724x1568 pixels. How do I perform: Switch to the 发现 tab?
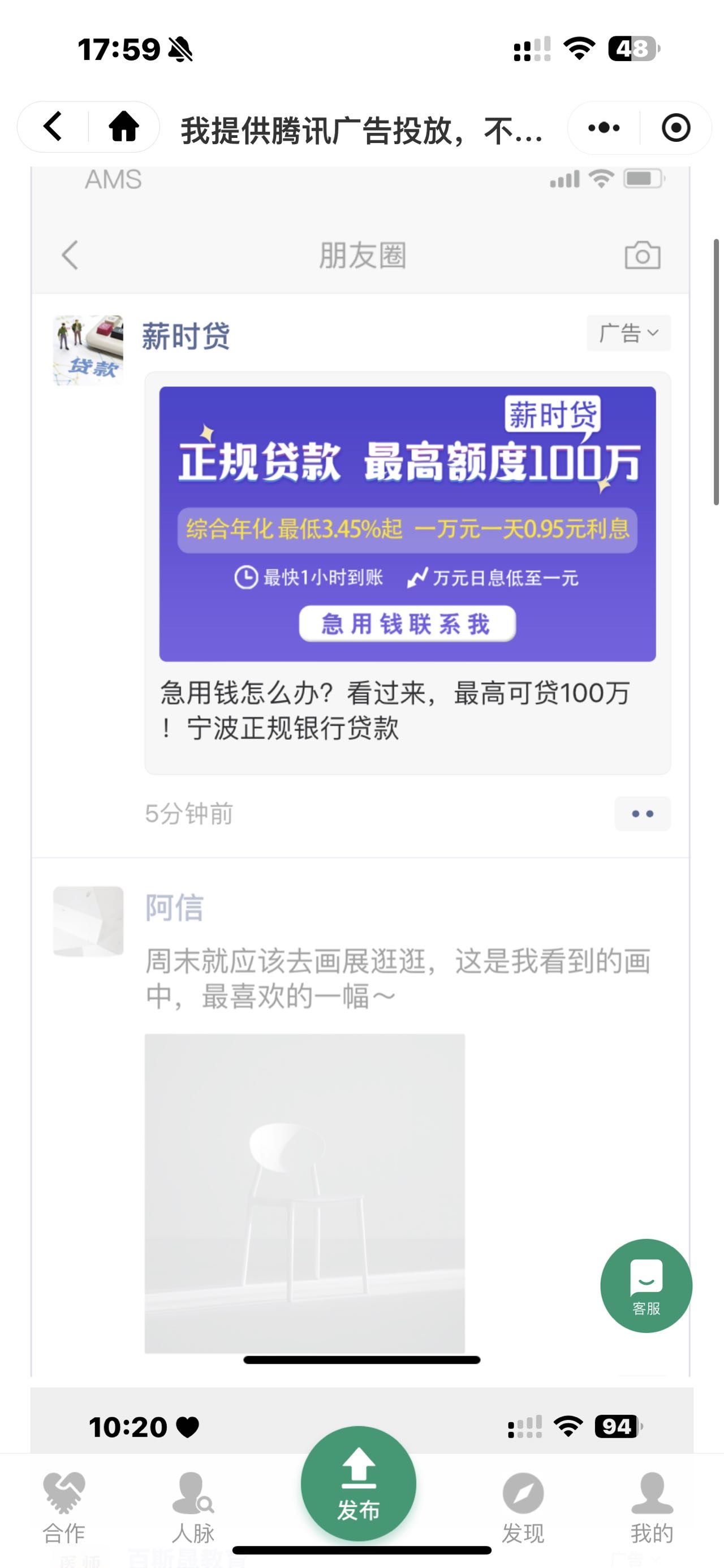click(x=523, y=1507)
